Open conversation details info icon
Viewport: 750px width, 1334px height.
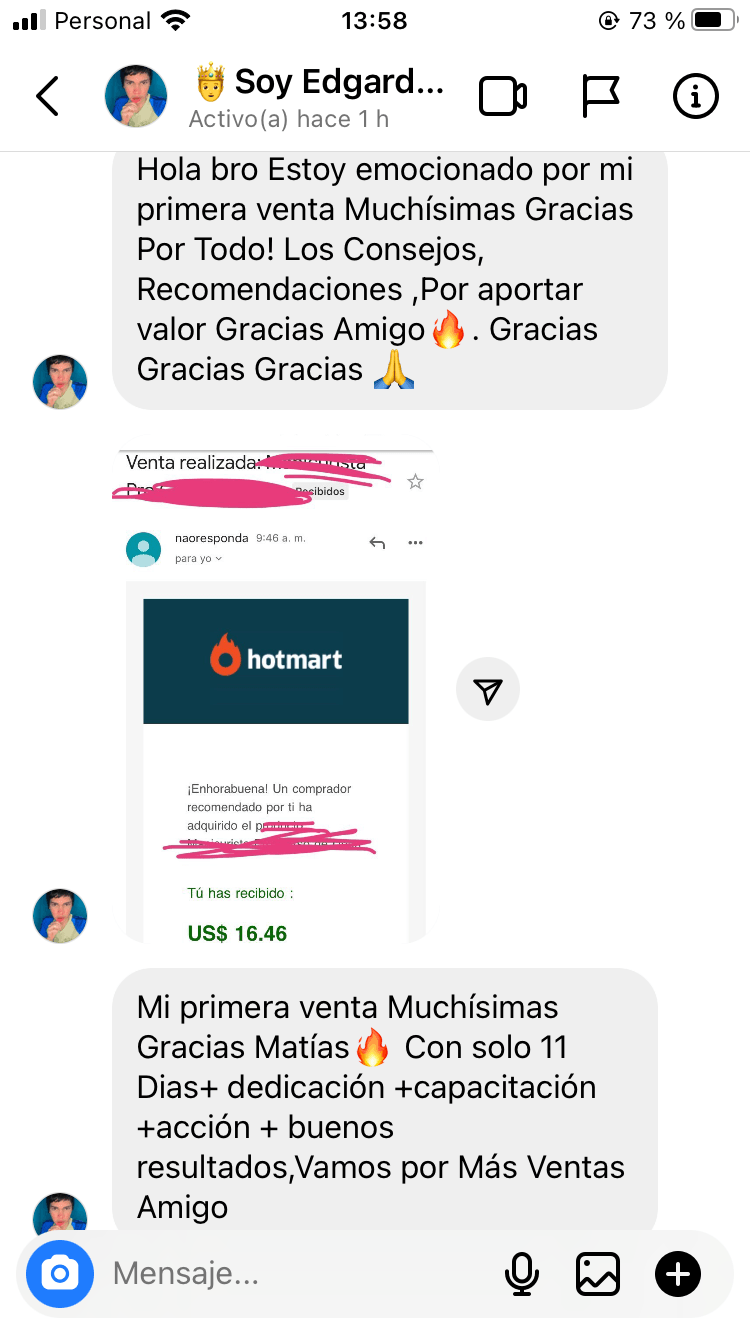[696, 97]
